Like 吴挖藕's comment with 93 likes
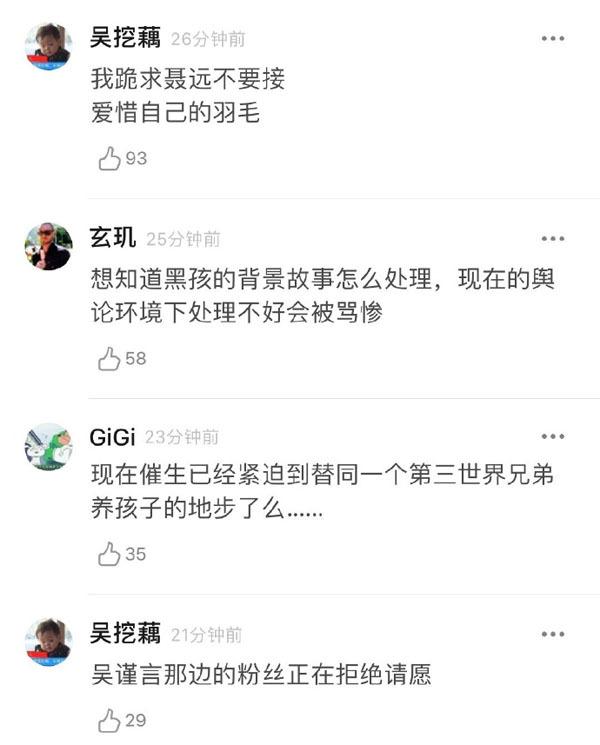The width and height of the screenshot is (600, 745). (110, 158)
